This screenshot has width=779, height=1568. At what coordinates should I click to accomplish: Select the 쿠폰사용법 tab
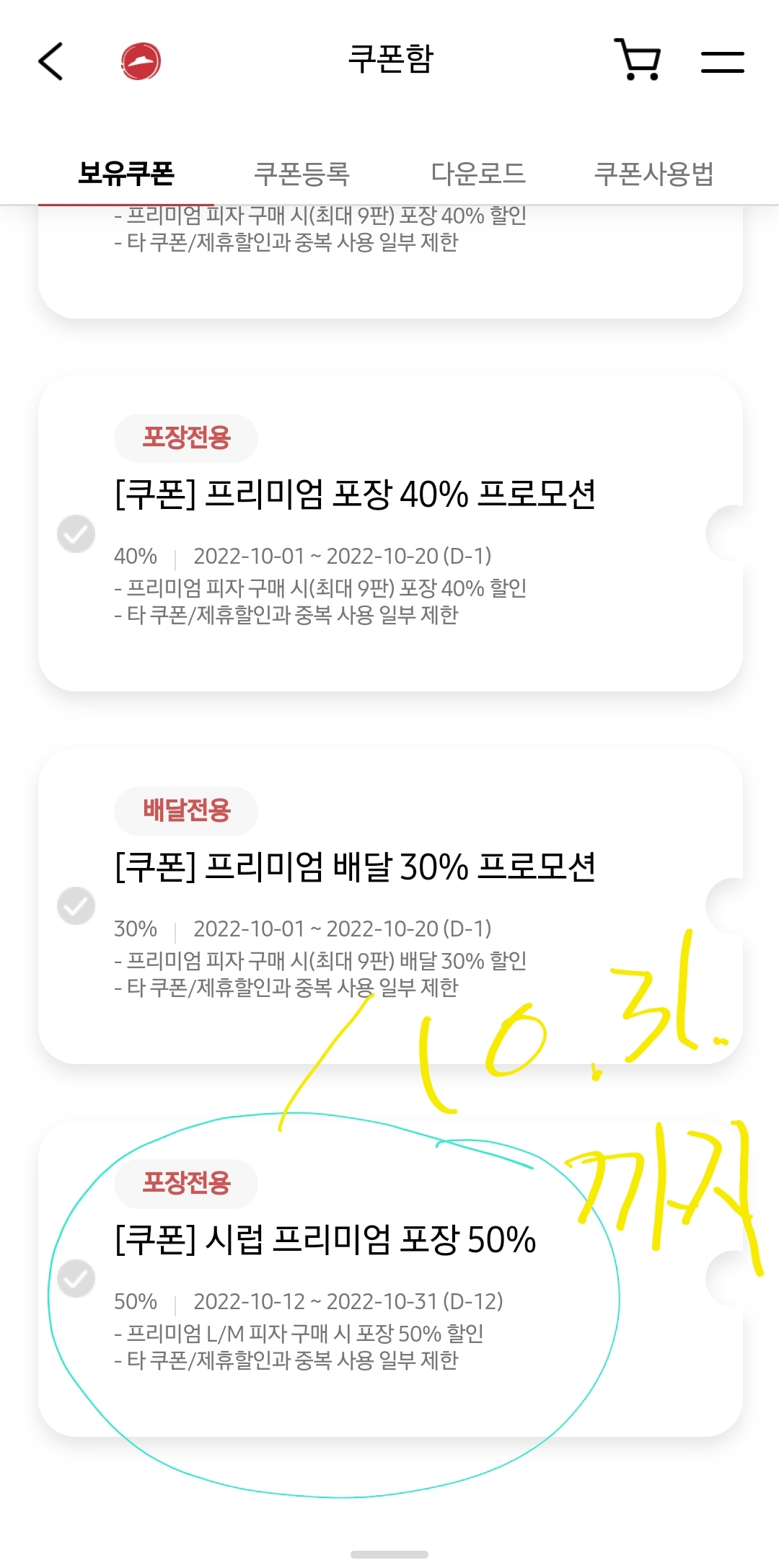[655, 173]
